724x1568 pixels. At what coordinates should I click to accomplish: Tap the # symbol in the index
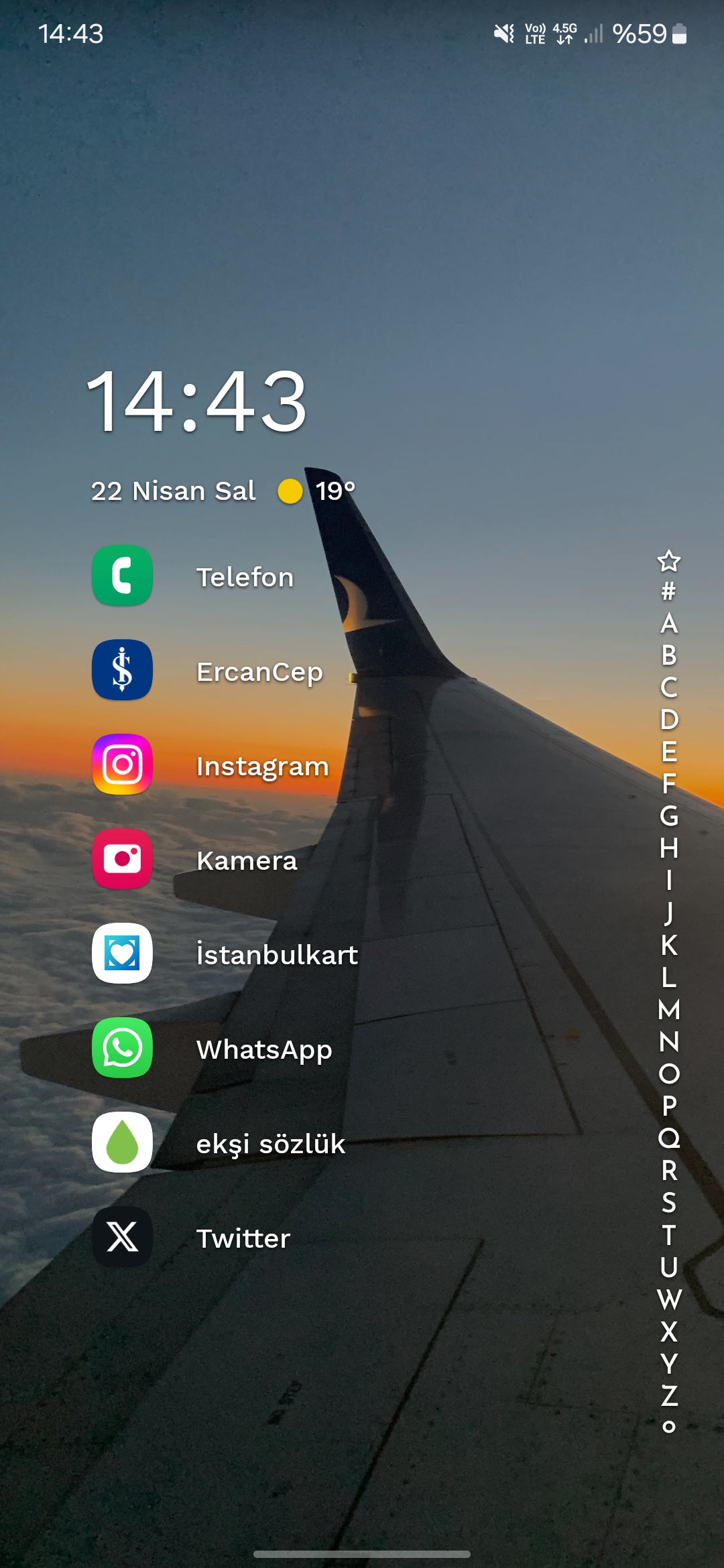click(x=669, y=592)
